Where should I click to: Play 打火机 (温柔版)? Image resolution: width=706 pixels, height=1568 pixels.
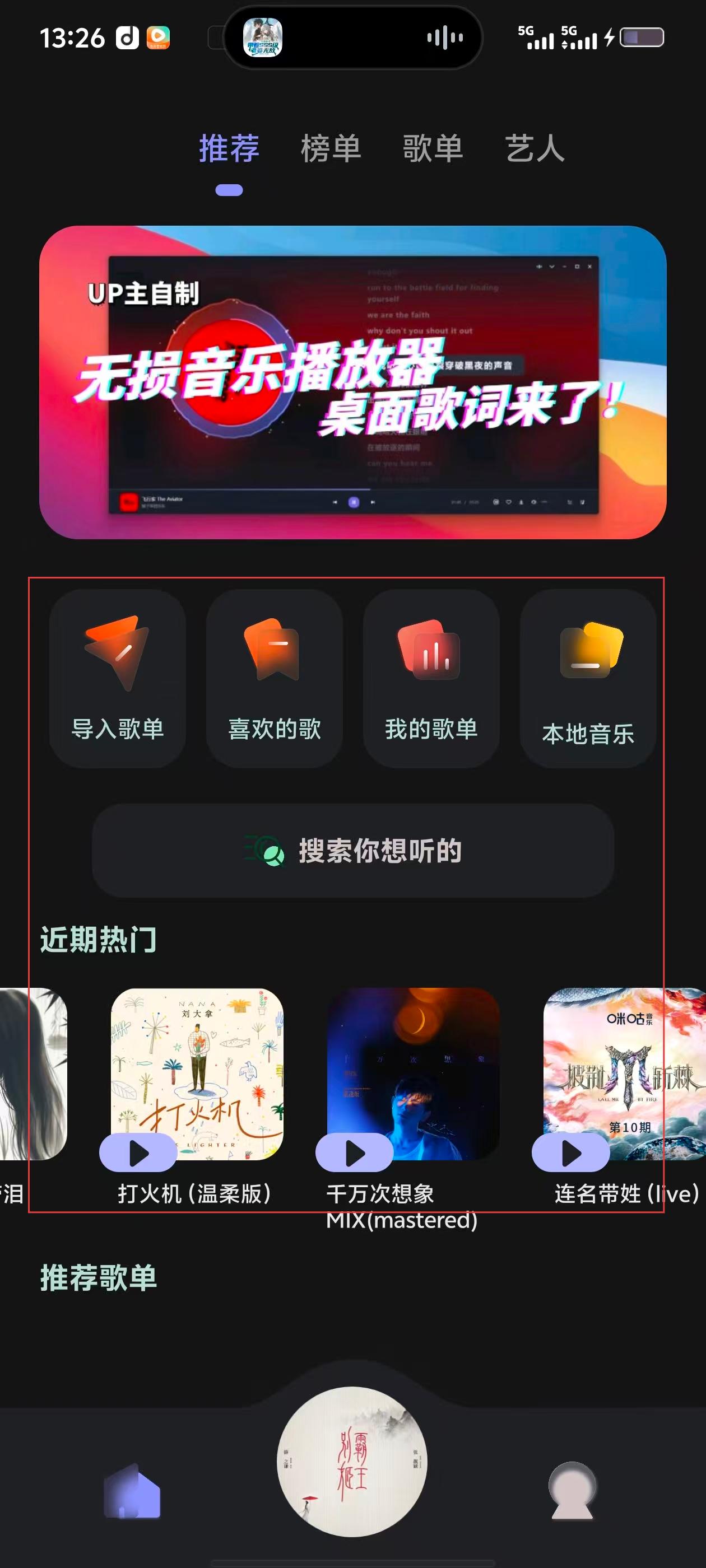coord(138,1153)
